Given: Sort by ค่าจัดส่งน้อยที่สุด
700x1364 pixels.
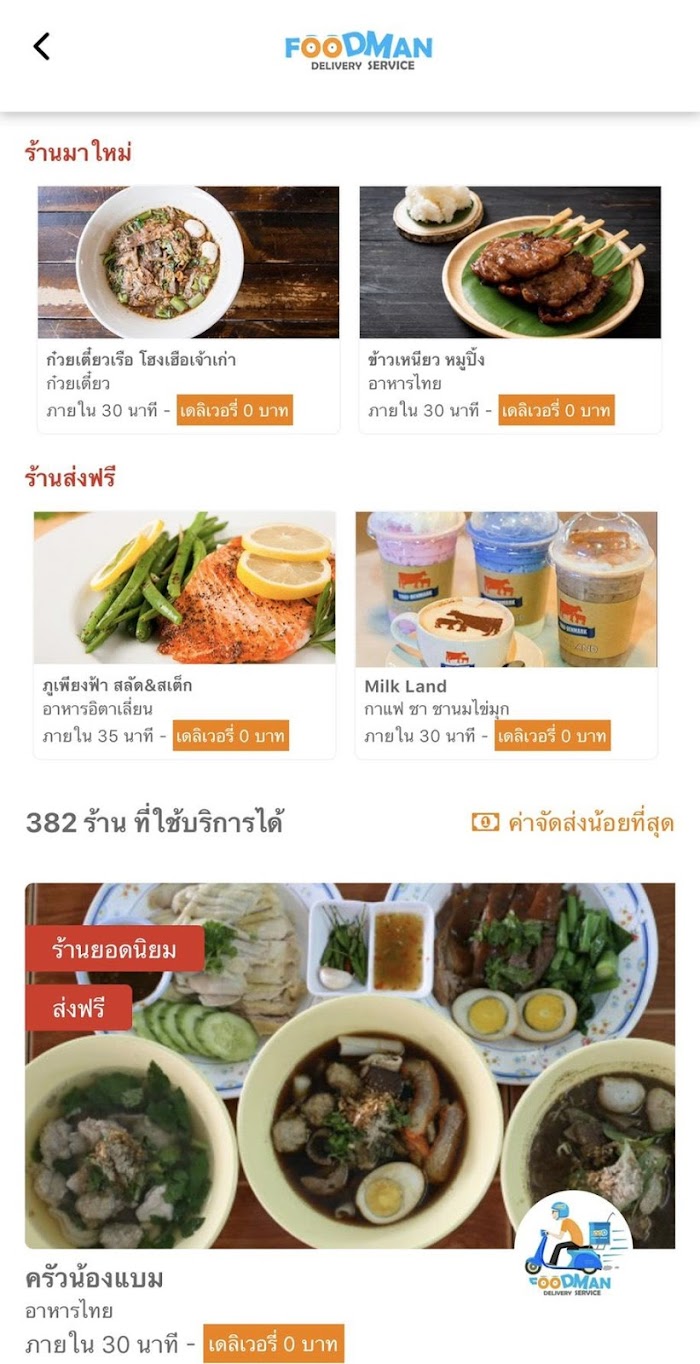Looking at the screenshot, I should (x=573, y=823).
